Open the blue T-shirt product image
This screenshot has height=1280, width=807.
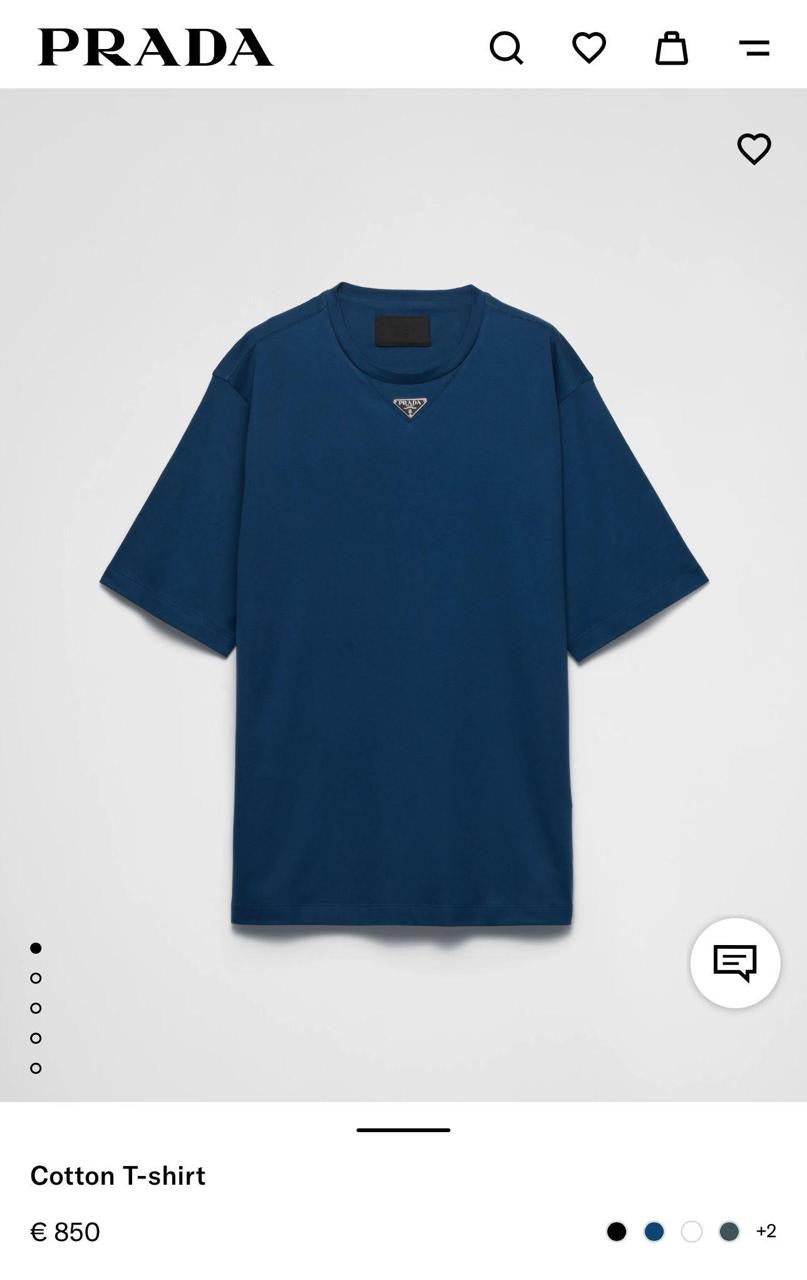click(x=403, y=600)
